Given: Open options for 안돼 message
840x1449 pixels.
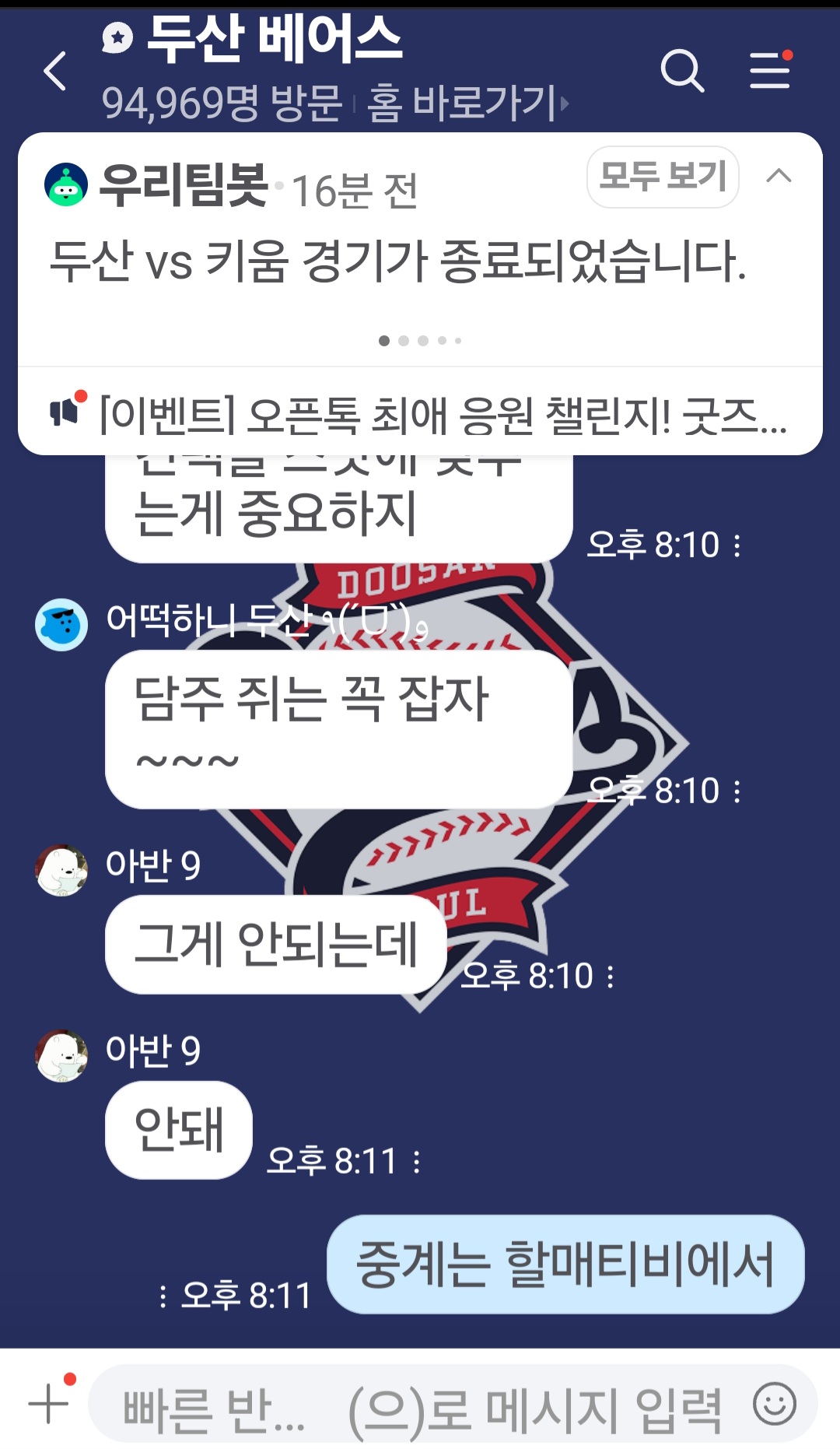Looking at the screenshot, I should (418, 1162).
